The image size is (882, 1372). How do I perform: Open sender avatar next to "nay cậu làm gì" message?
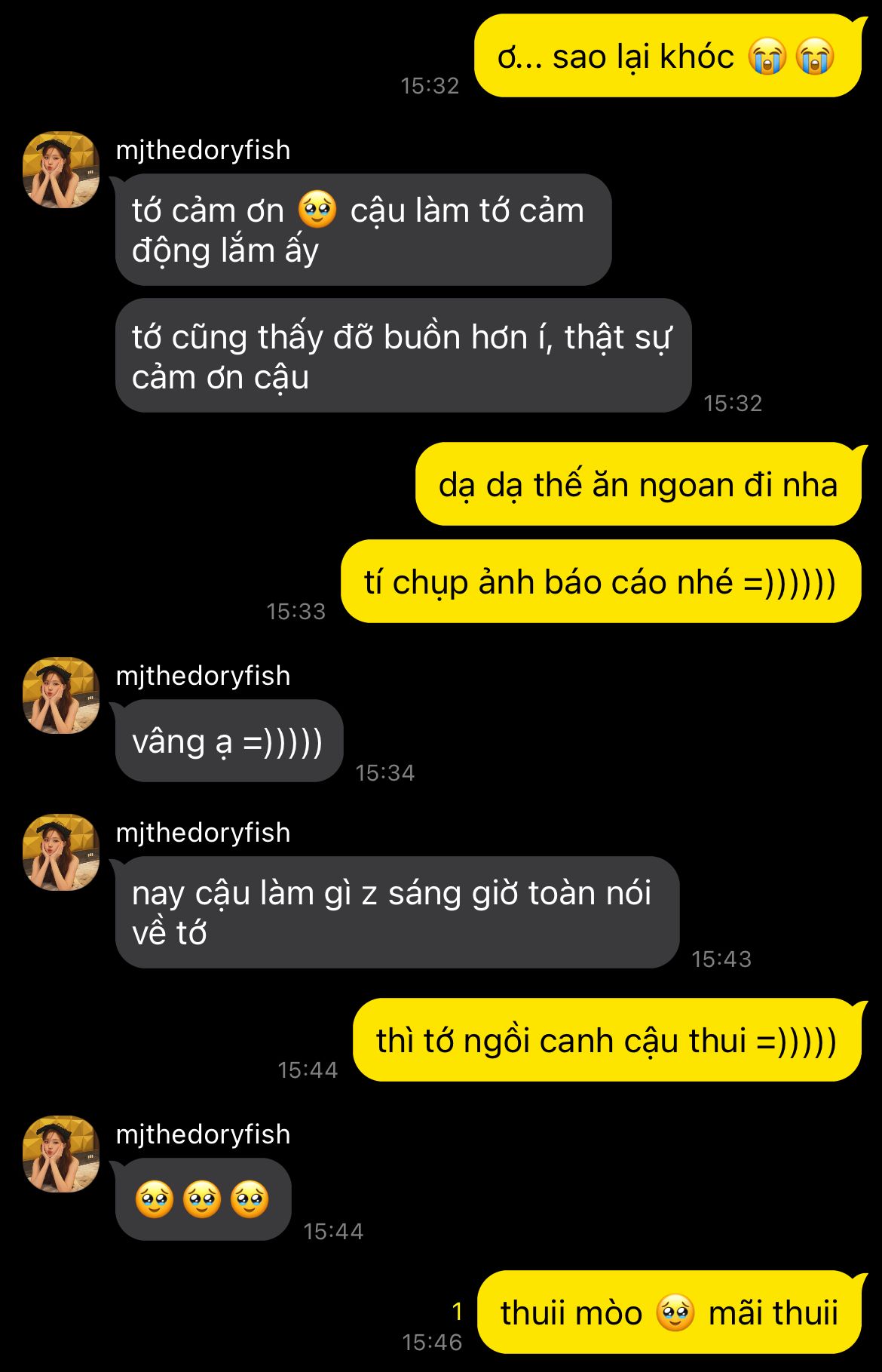(x=61, y=852)
